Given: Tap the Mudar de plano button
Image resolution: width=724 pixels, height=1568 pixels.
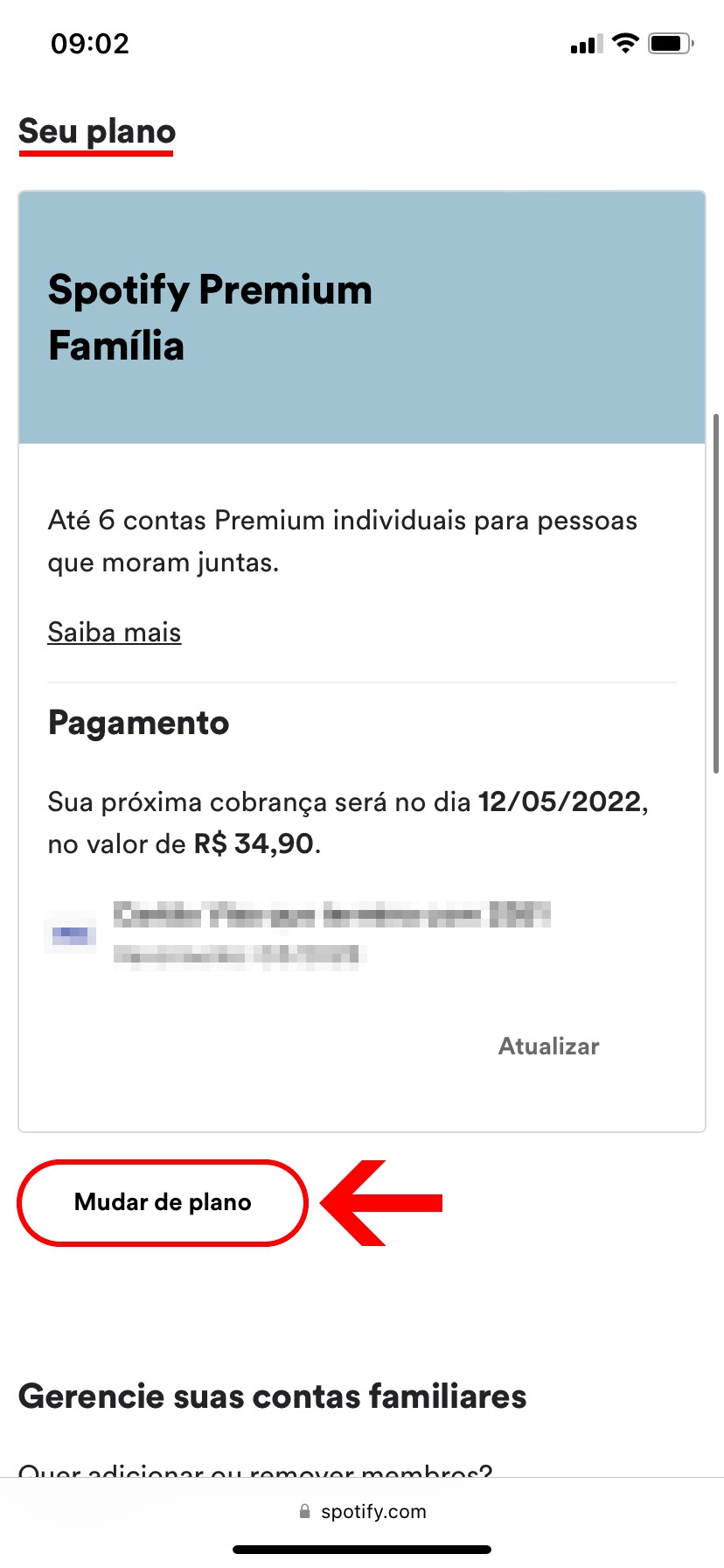Looking at the screenshot, I should 163,1202.
